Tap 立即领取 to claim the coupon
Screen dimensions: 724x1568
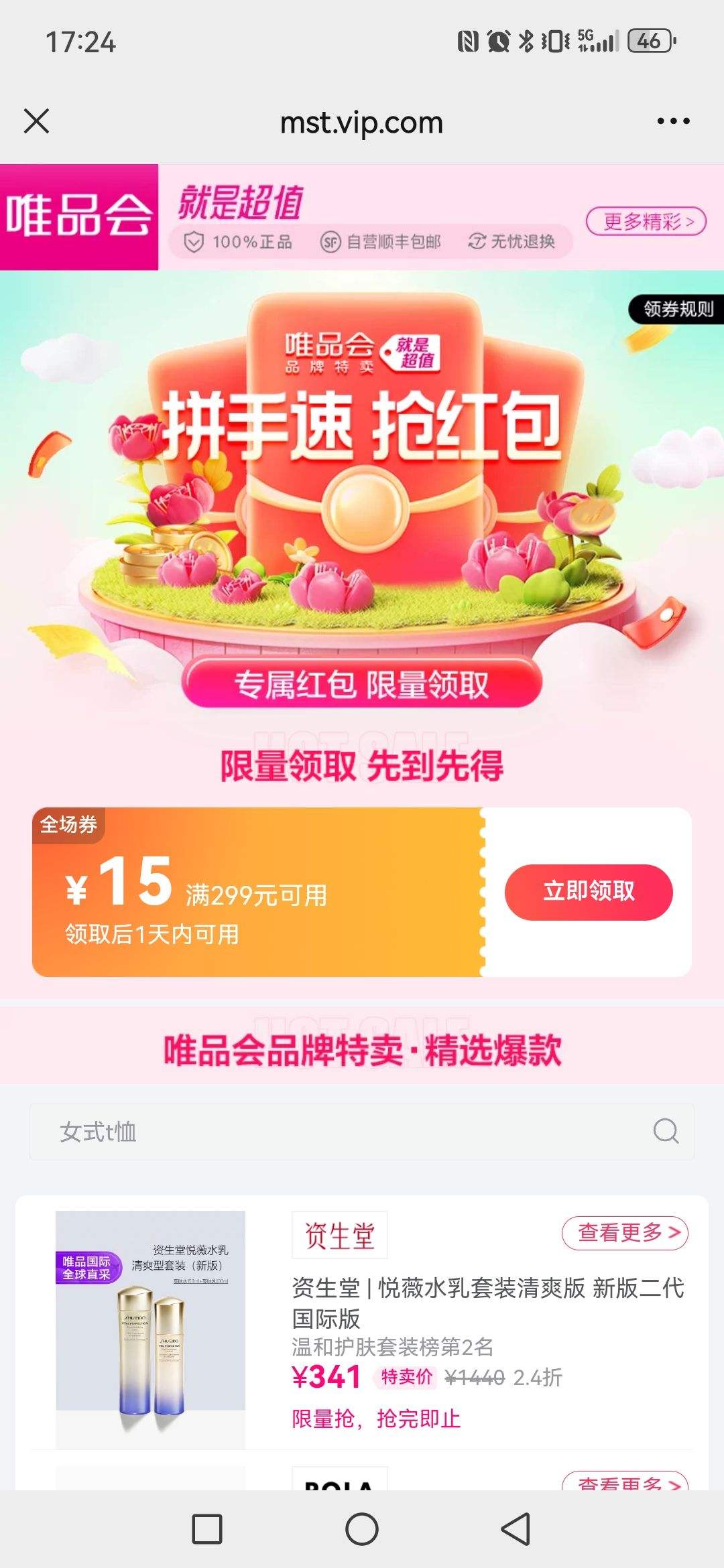click(x=591, y=891)
